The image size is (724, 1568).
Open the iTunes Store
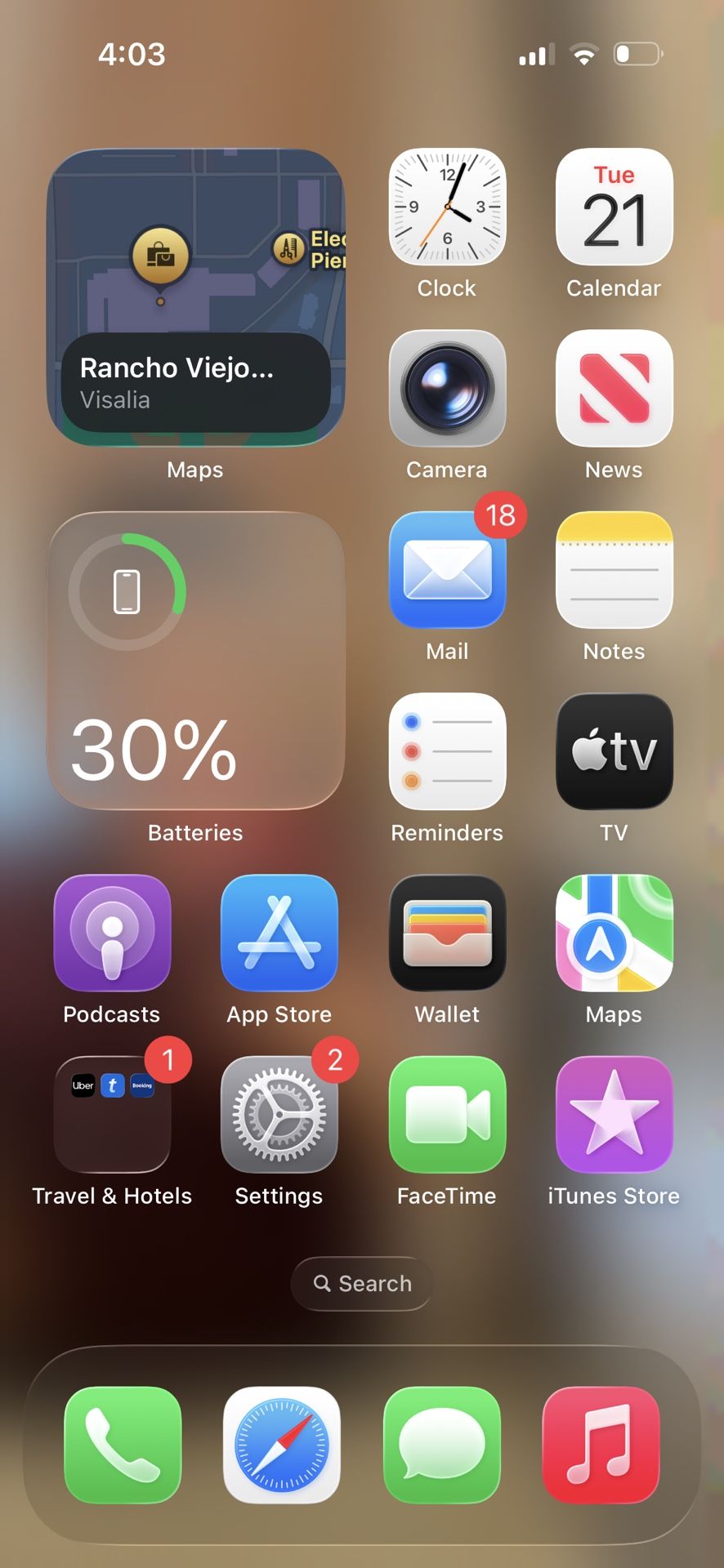(x=614, y=1114)
